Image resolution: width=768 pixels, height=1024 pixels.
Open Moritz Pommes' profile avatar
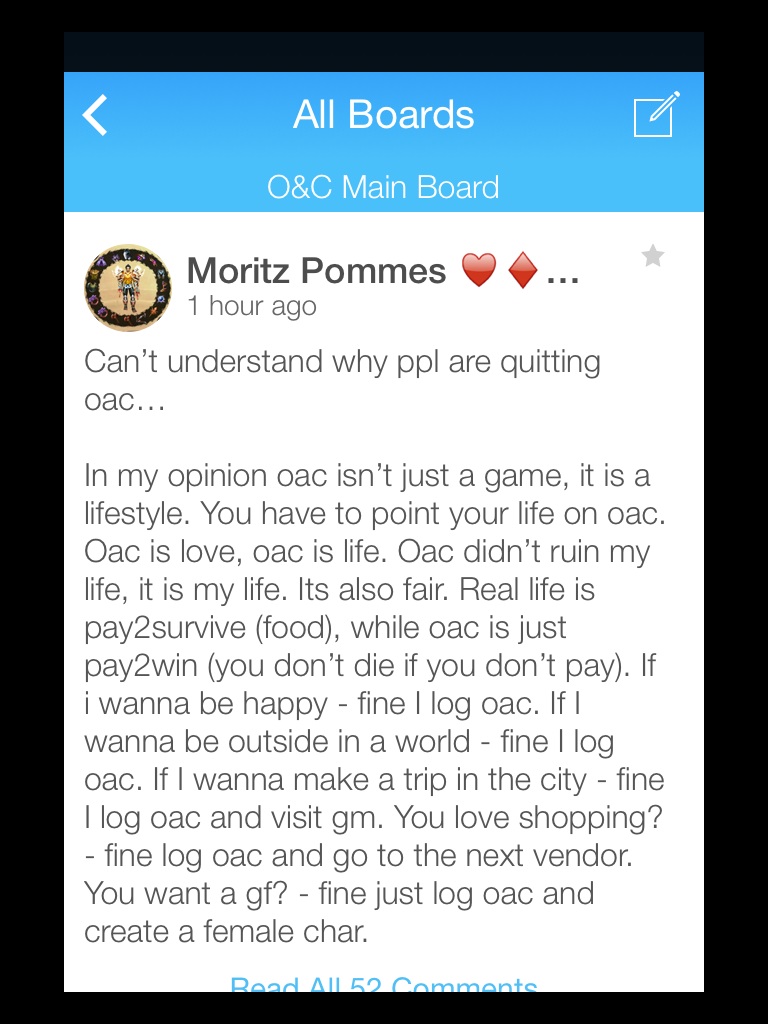point(127,288)
